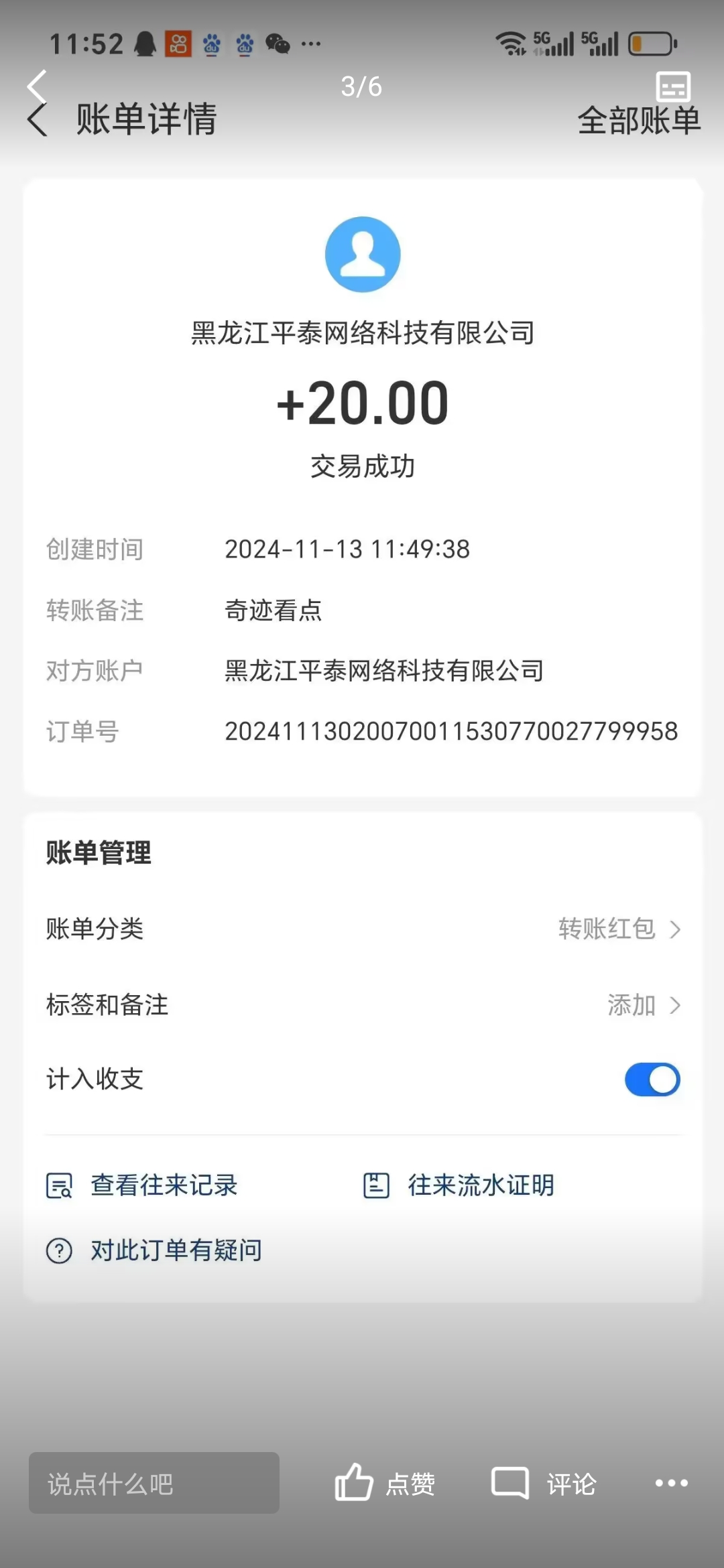Open the three-dot more options menu
This screenshot has width=724, height=1568.
tap(672, 1483)
